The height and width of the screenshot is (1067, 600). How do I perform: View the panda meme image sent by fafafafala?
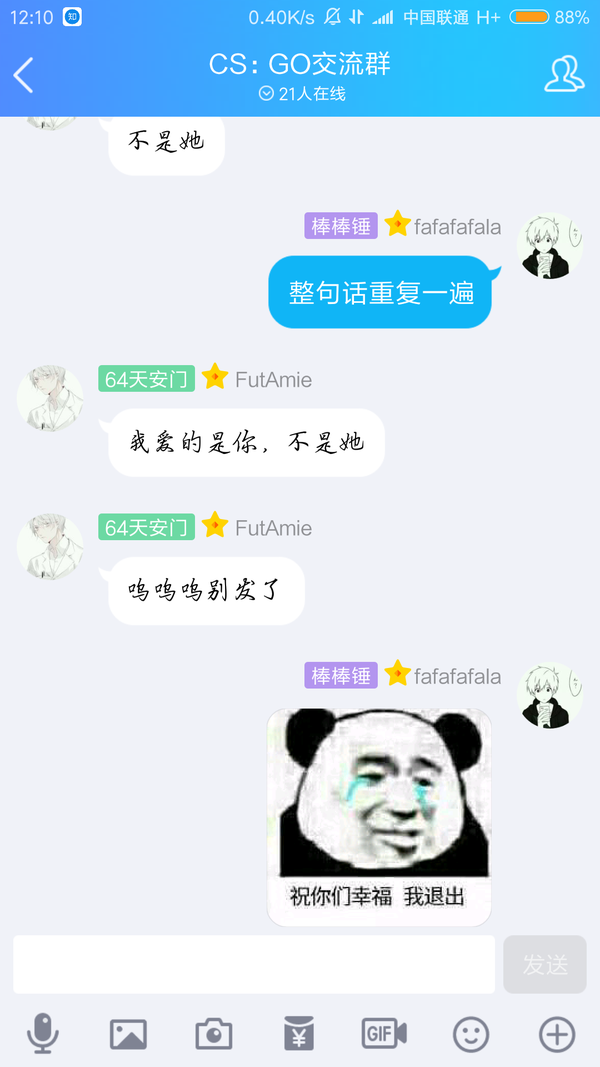(x=379, y=815)
